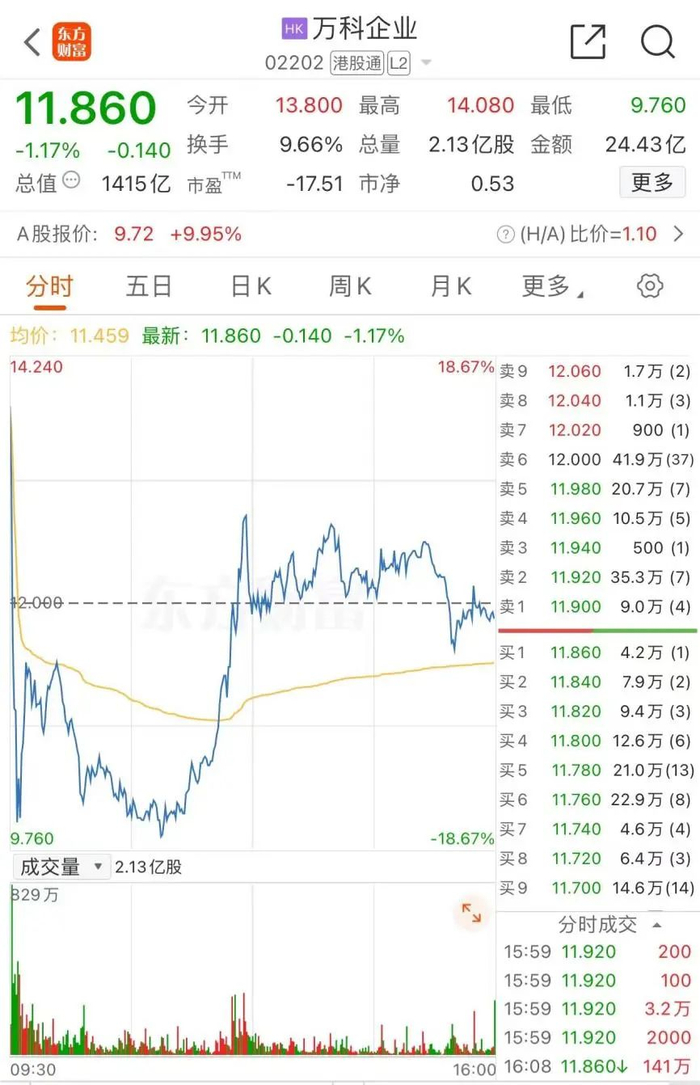Switch to the 分时 chart tab
The width and height of the screenshot is (700, 1085).
49,287
